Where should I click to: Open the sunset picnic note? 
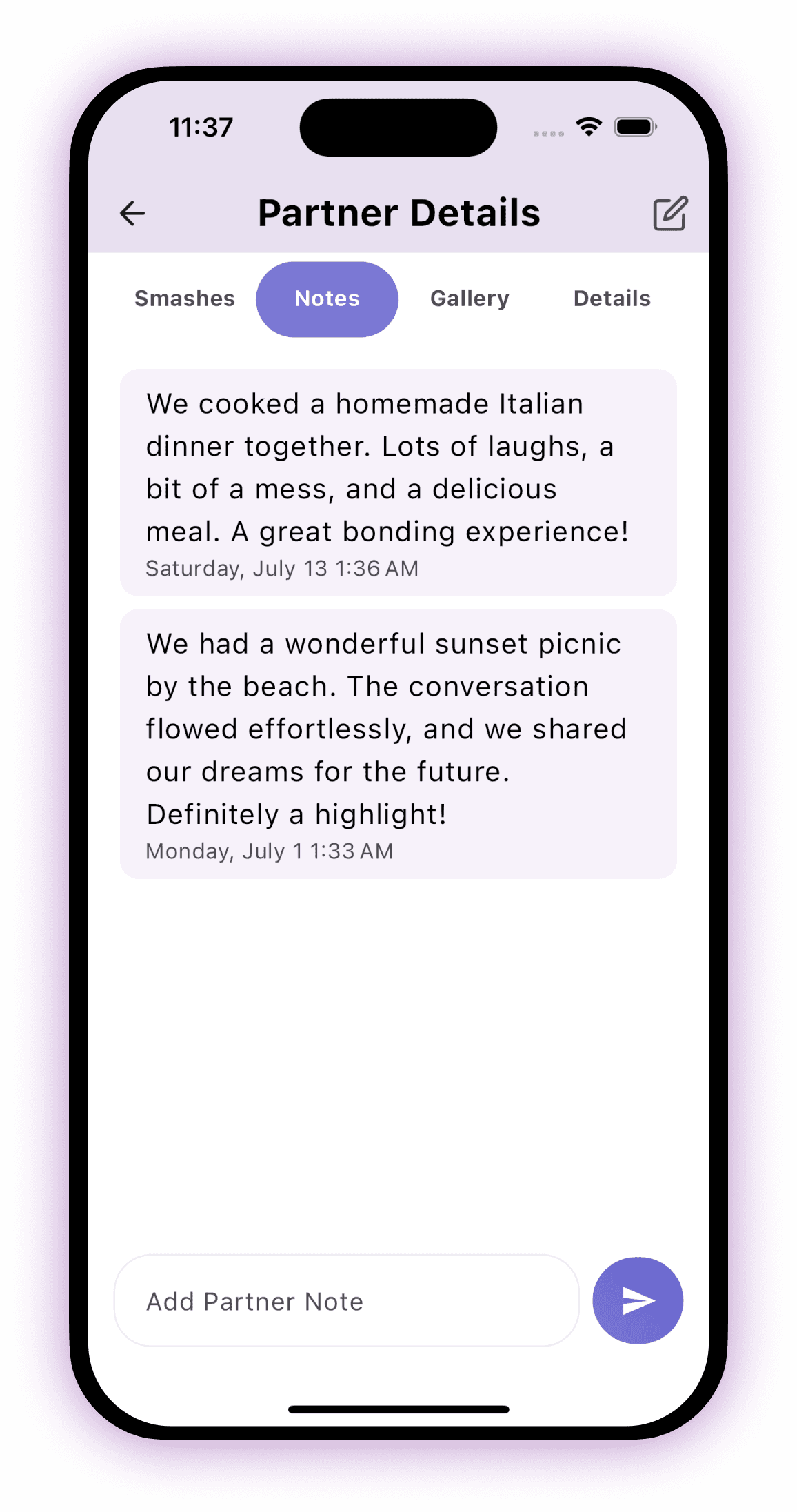pyautogui.click(x=398, y=744)
